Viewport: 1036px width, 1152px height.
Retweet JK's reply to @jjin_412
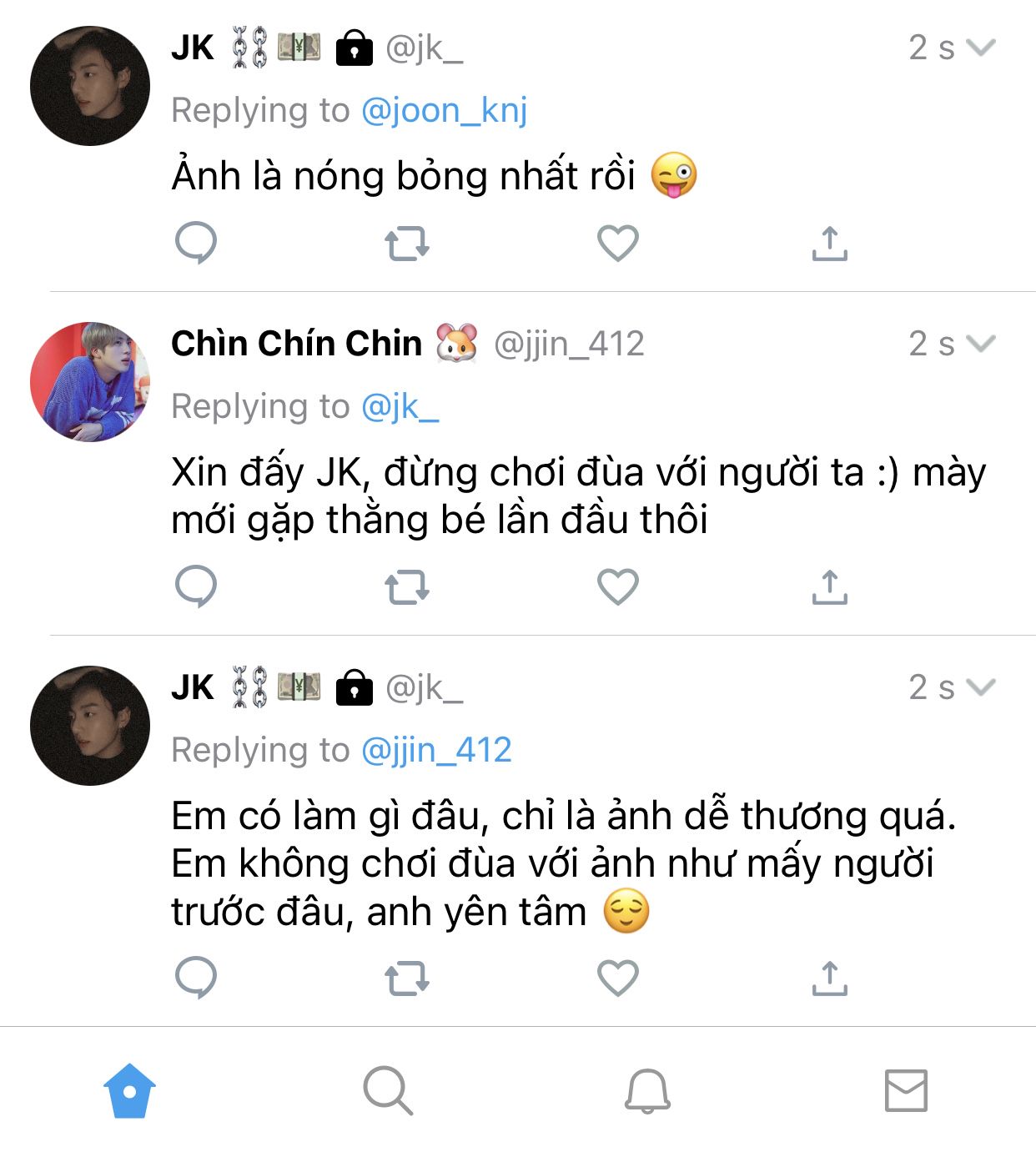click(x=407, y=978)
